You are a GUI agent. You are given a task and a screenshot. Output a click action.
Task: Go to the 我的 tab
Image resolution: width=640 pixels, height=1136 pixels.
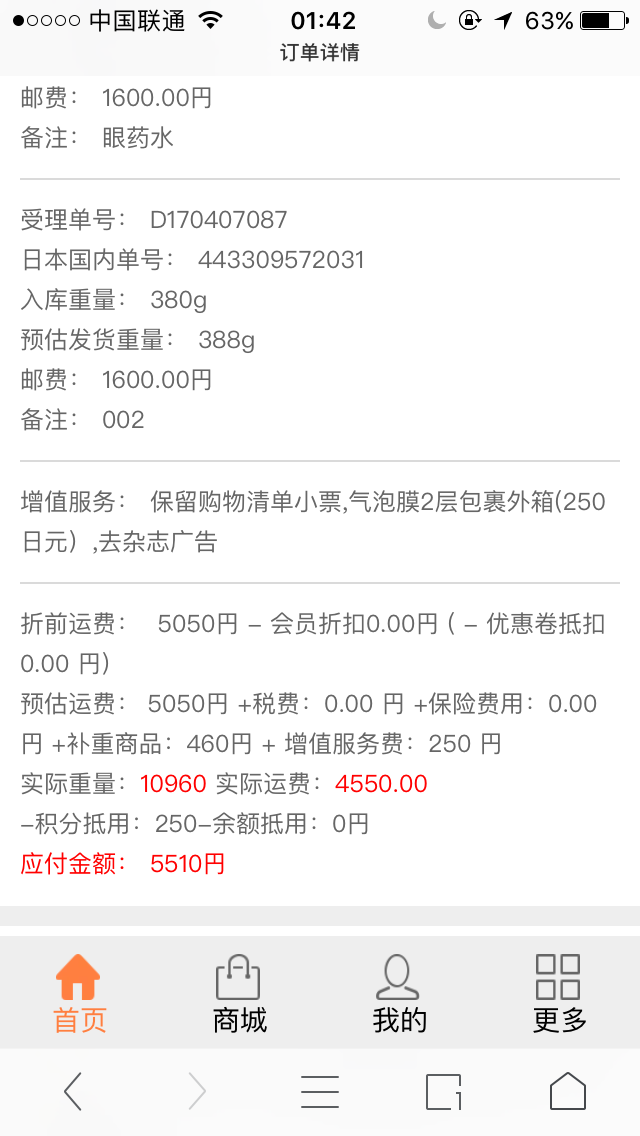tap(399, 992)
